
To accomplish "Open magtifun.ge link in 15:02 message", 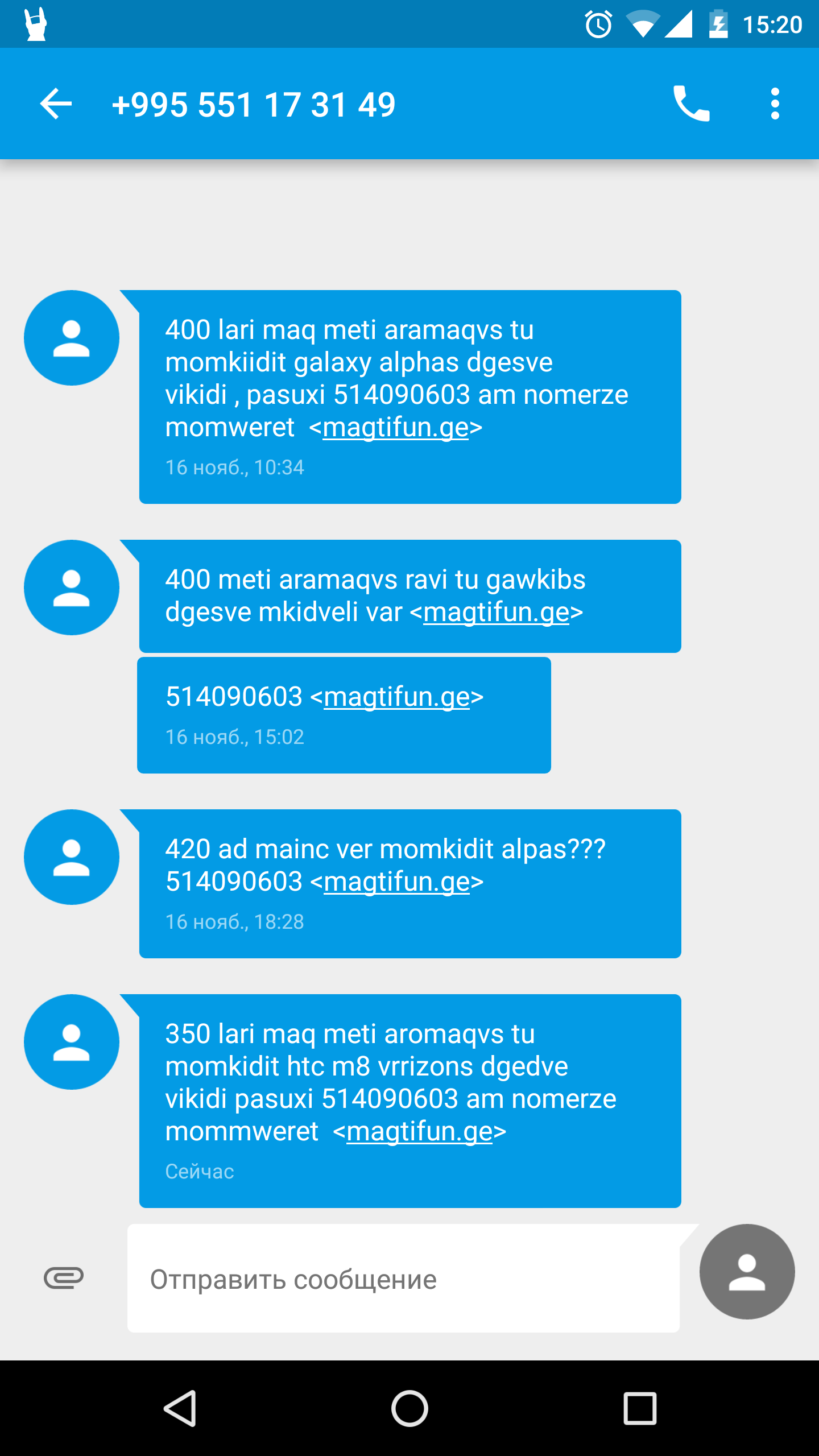I will point(396,697).
